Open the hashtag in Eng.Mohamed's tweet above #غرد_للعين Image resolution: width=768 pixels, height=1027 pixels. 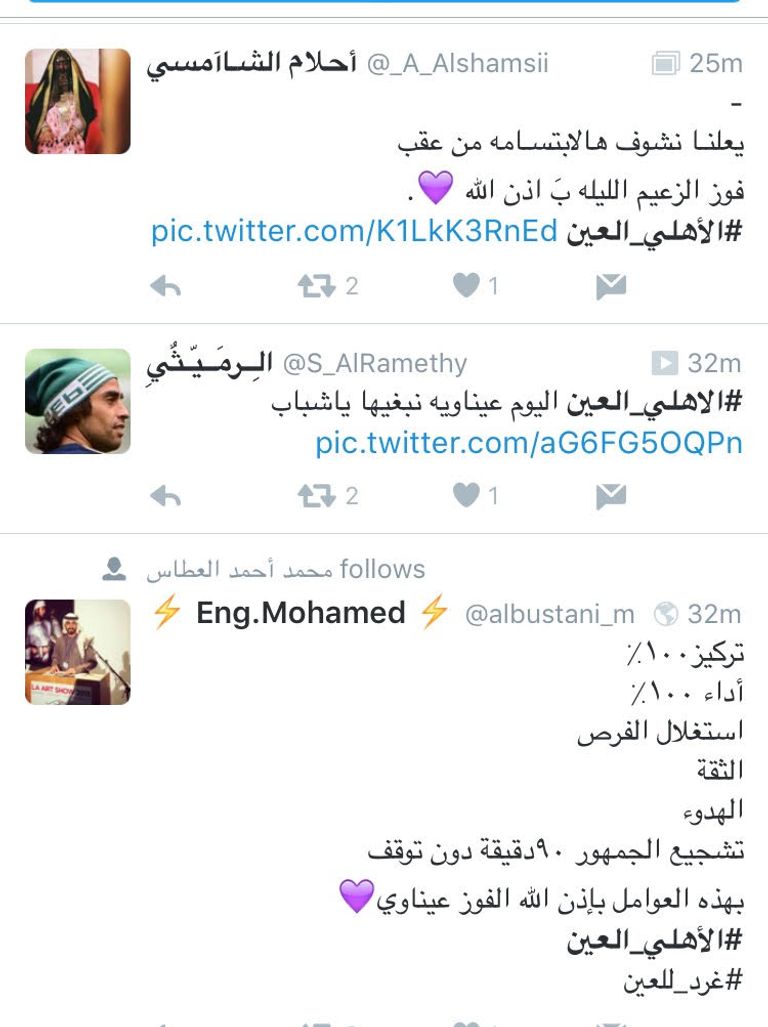pyautogui.click(x=654, y=941)
